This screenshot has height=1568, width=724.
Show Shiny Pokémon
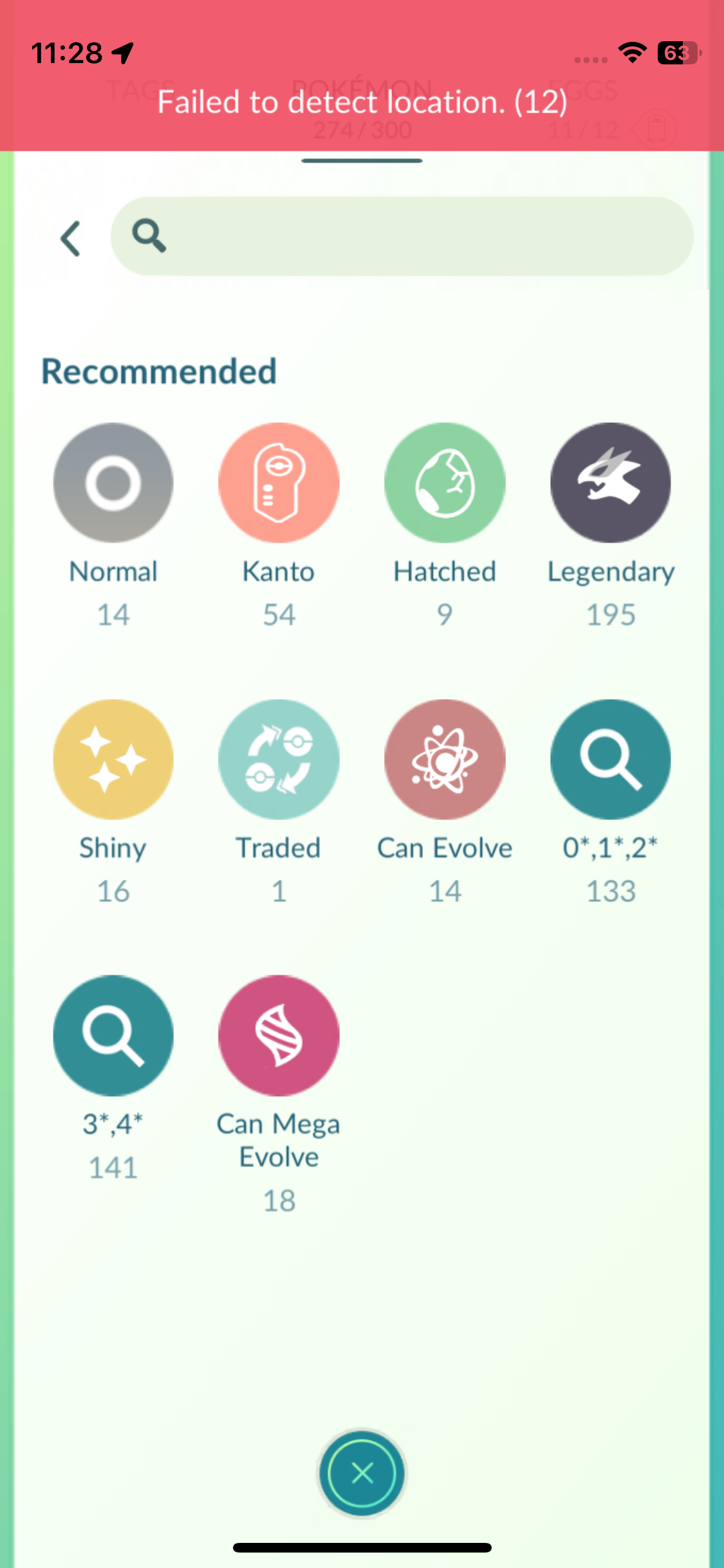[x=113, y=760]
